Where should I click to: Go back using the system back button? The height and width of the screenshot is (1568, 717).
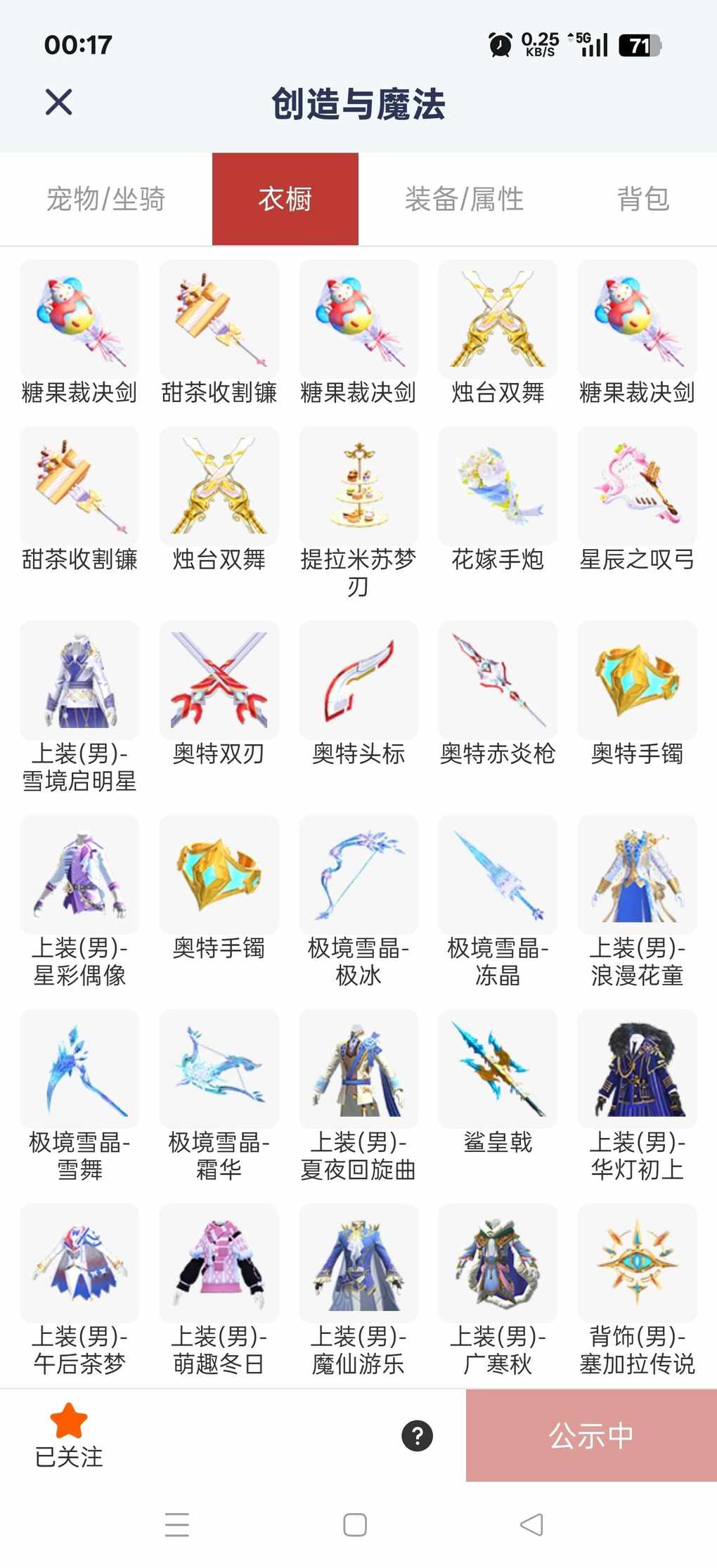pyautogui.click(x=531, y=1524)
